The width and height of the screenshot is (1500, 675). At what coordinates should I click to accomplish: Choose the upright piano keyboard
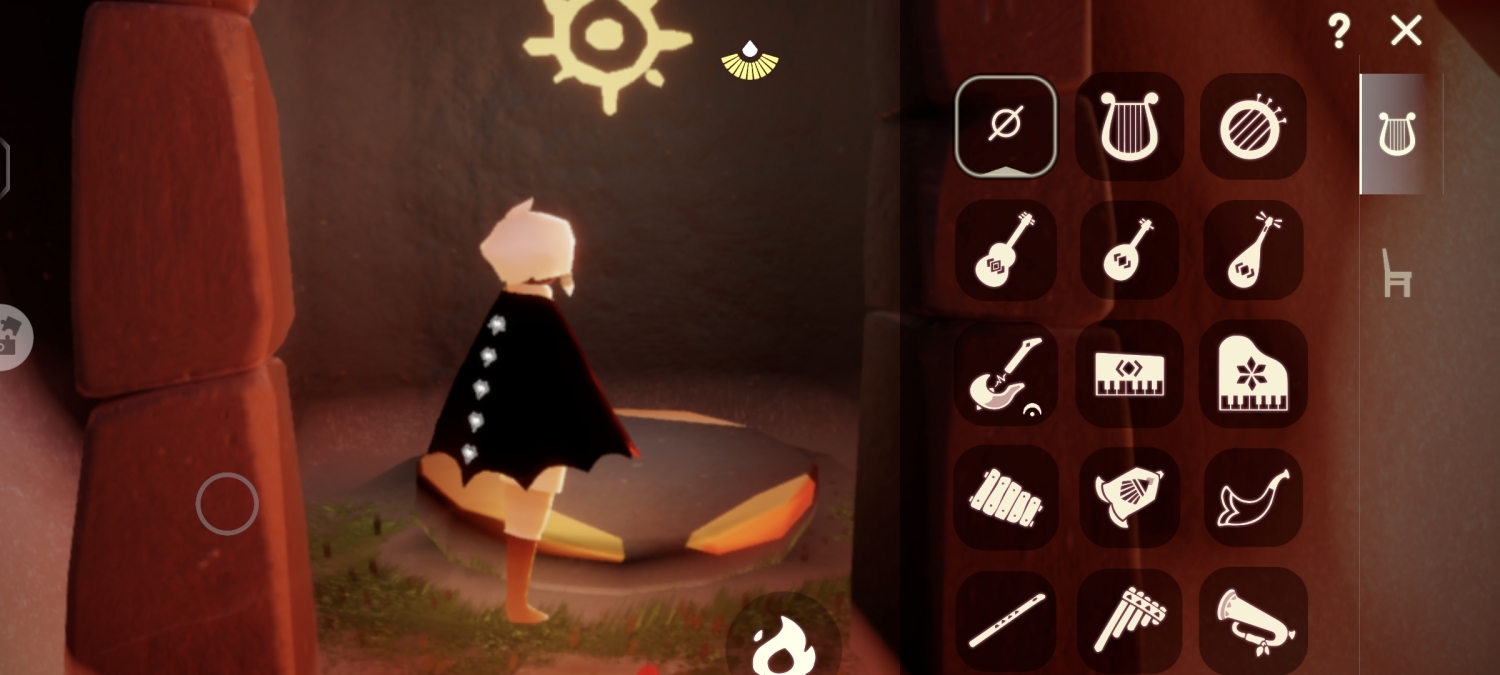point(1129,374)
